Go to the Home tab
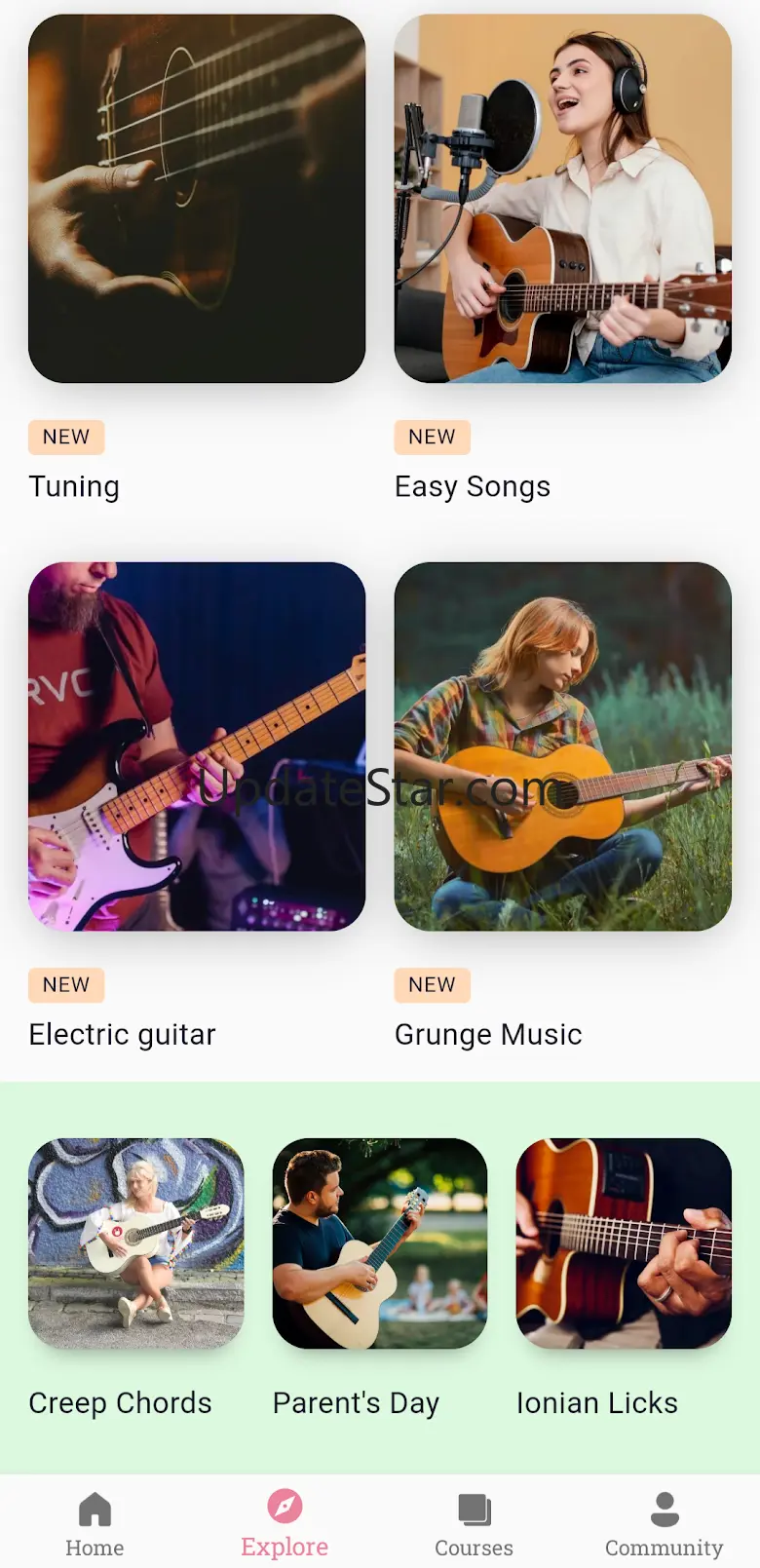The height and width of the screenshot is (1568, 760). click(x=95, y=1523)
